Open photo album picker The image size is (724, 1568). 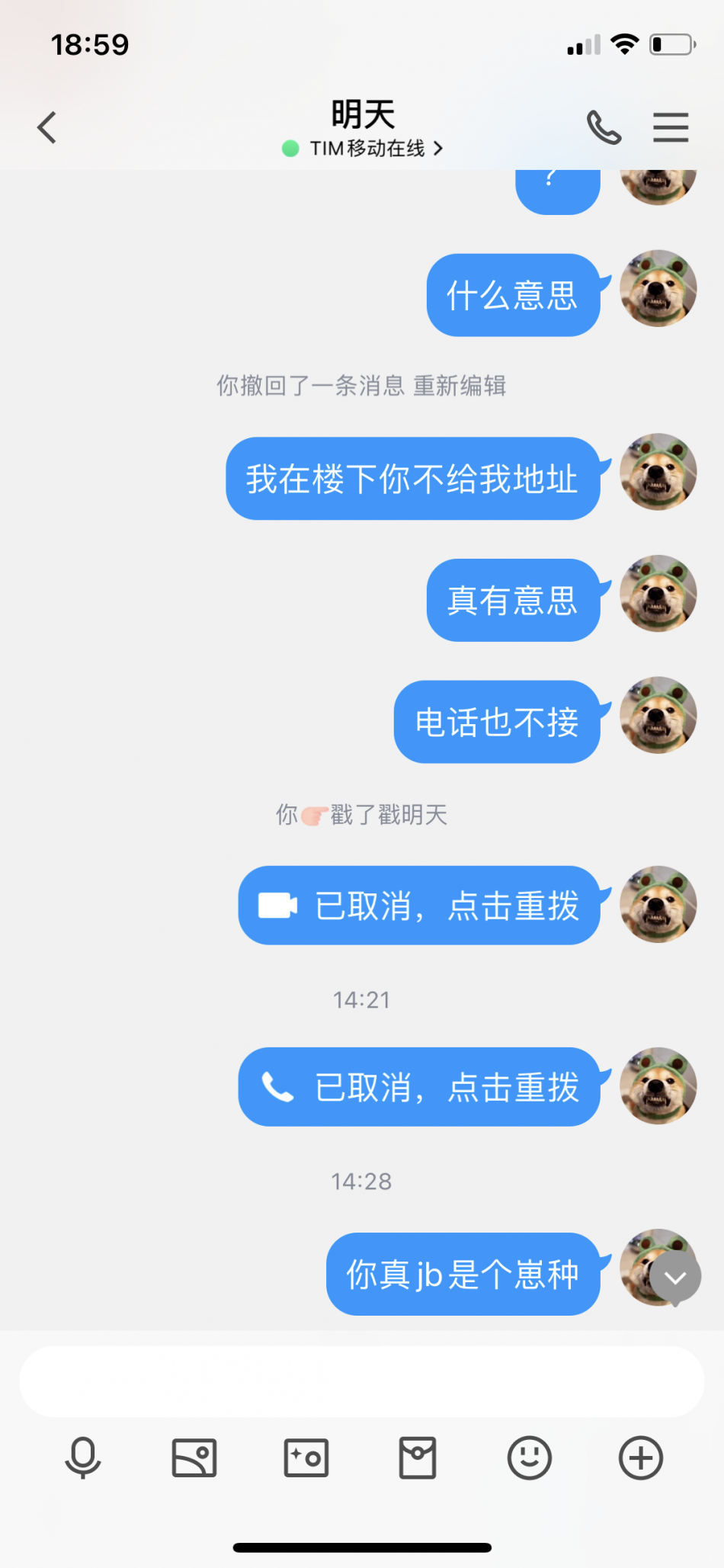(194, 1457)
